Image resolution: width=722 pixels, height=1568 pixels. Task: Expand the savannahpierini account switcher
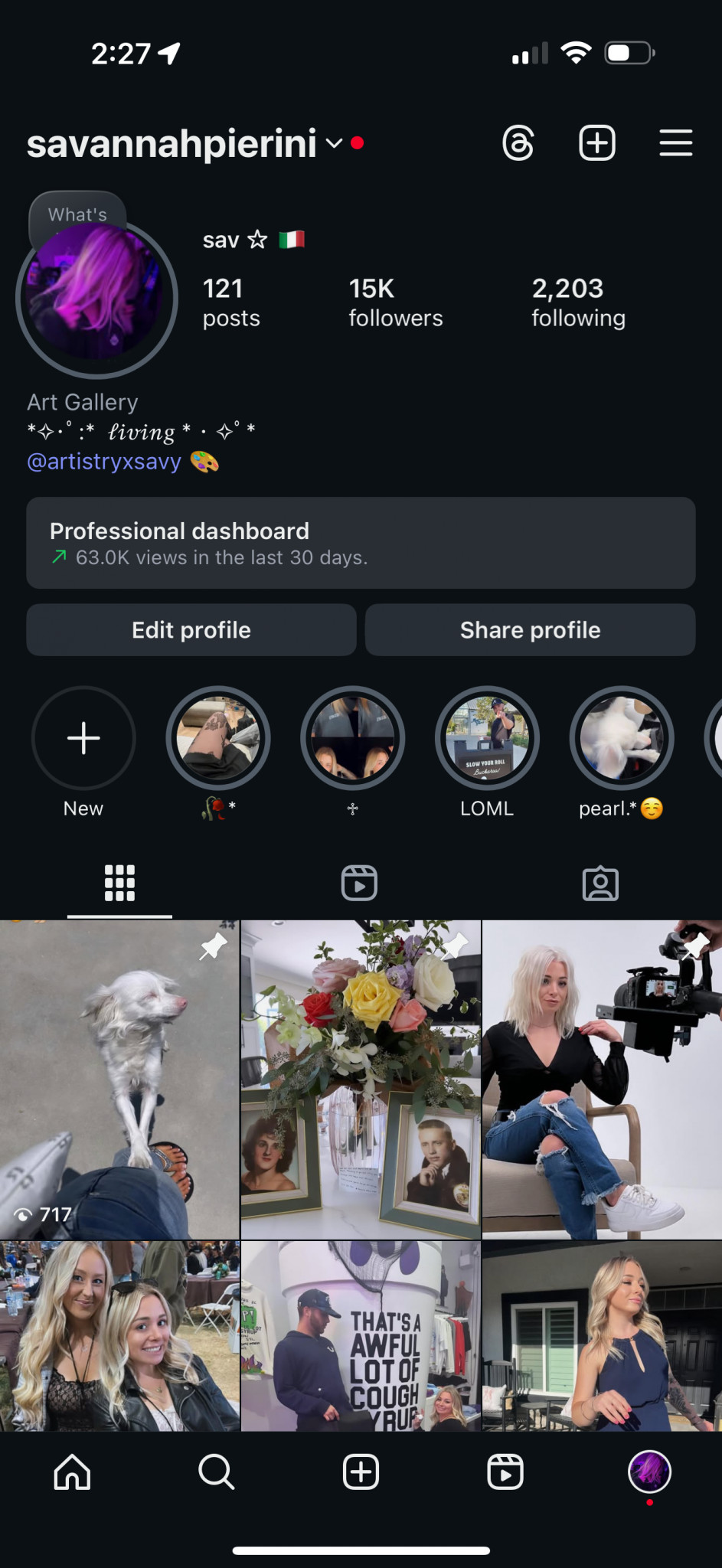tap(334, 143)
